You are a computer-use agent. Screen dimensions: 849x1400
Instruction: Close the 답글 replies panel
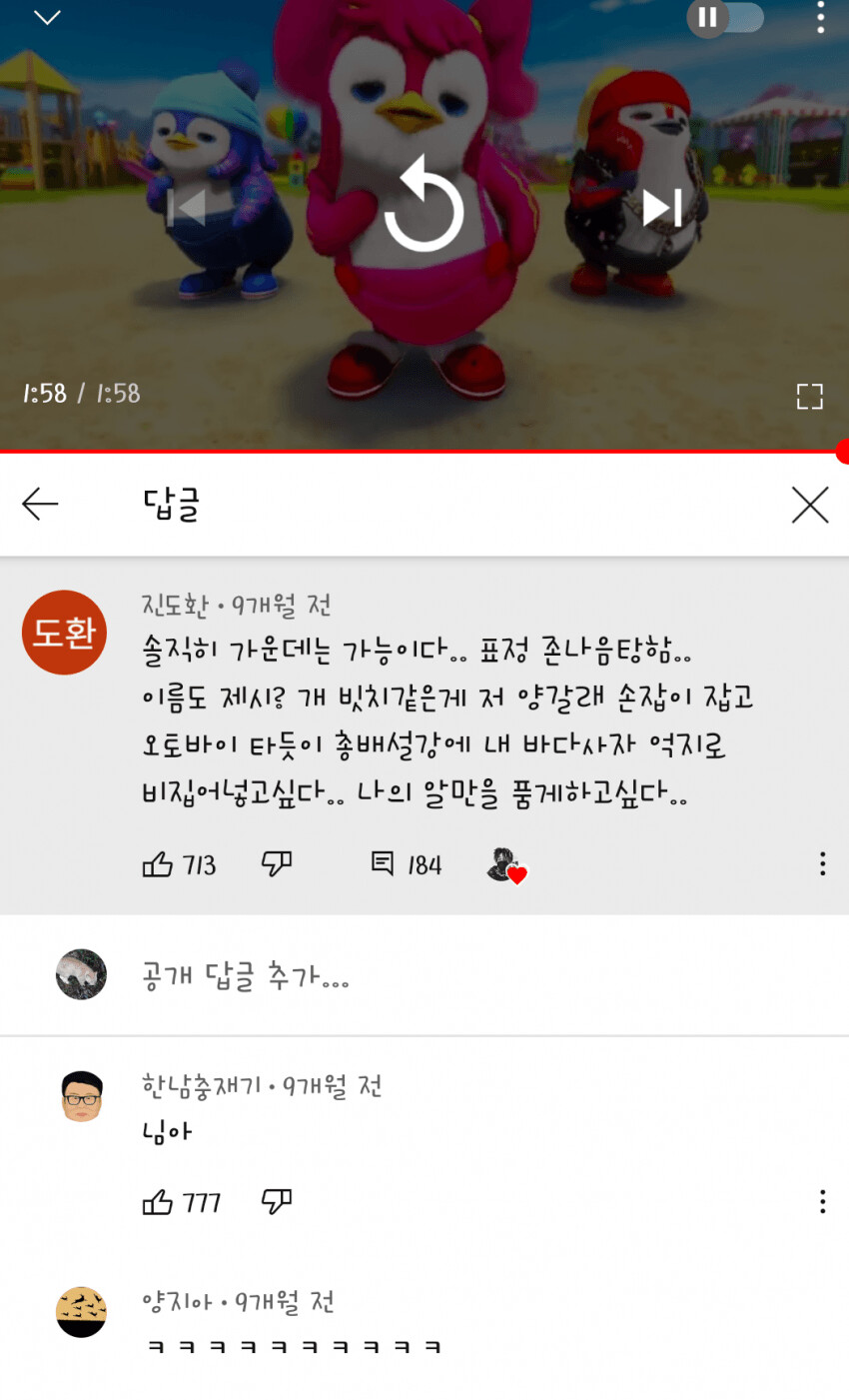click(809, 505)
